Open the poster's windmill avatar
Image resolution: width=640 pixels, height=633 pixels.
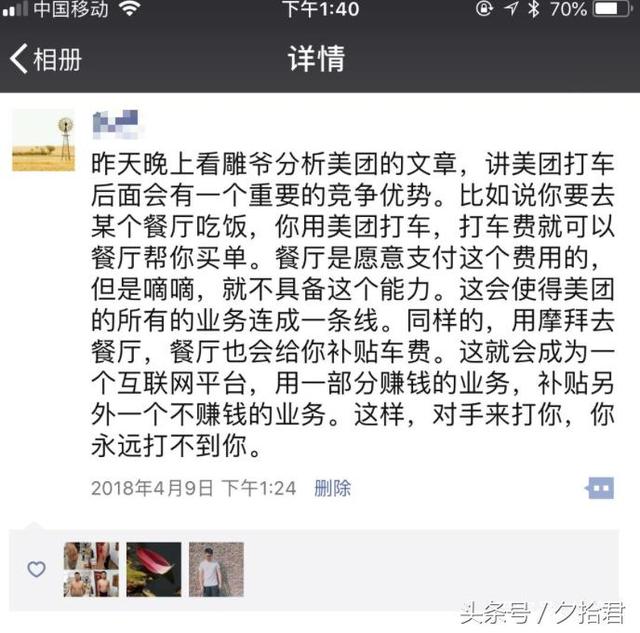(43, 140)
